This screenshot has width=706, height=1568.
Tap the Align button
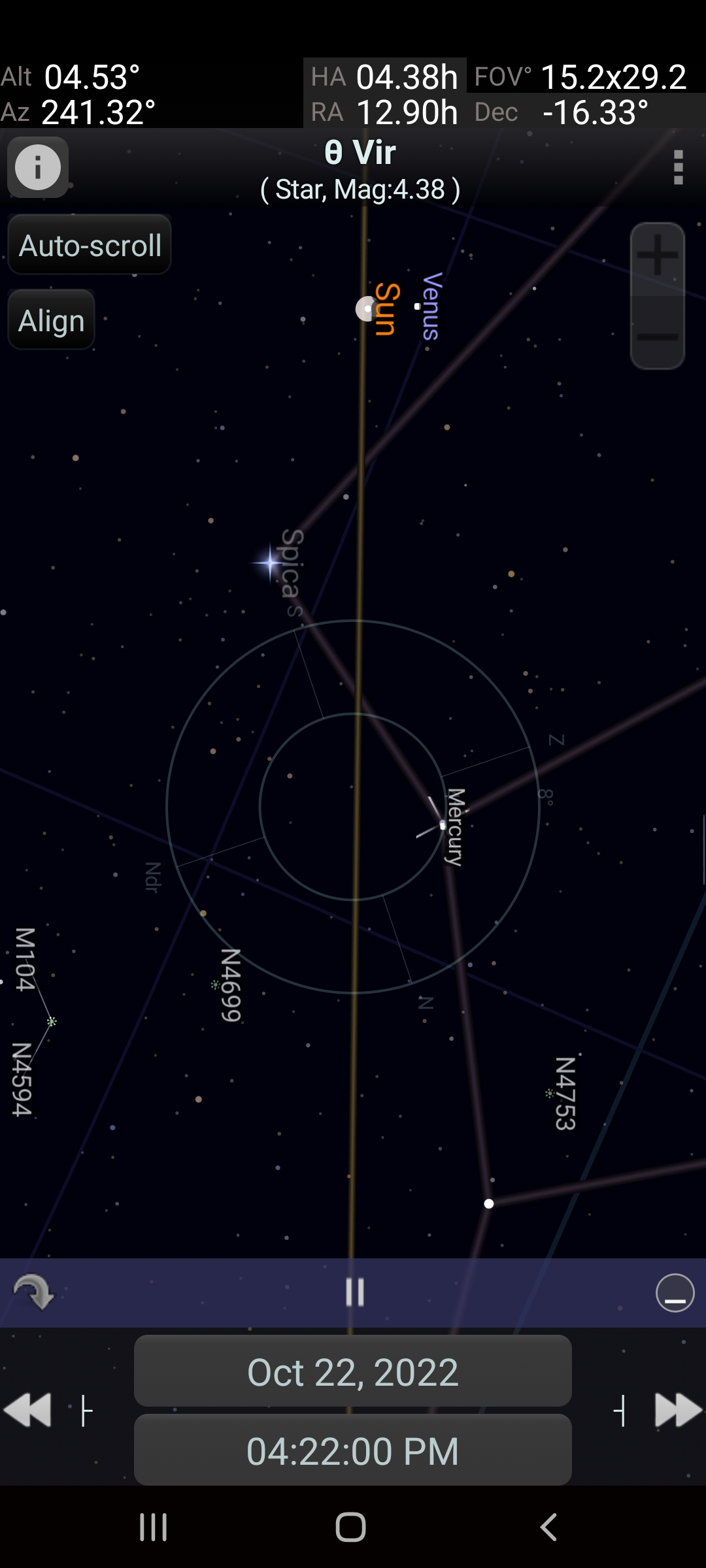52,321
